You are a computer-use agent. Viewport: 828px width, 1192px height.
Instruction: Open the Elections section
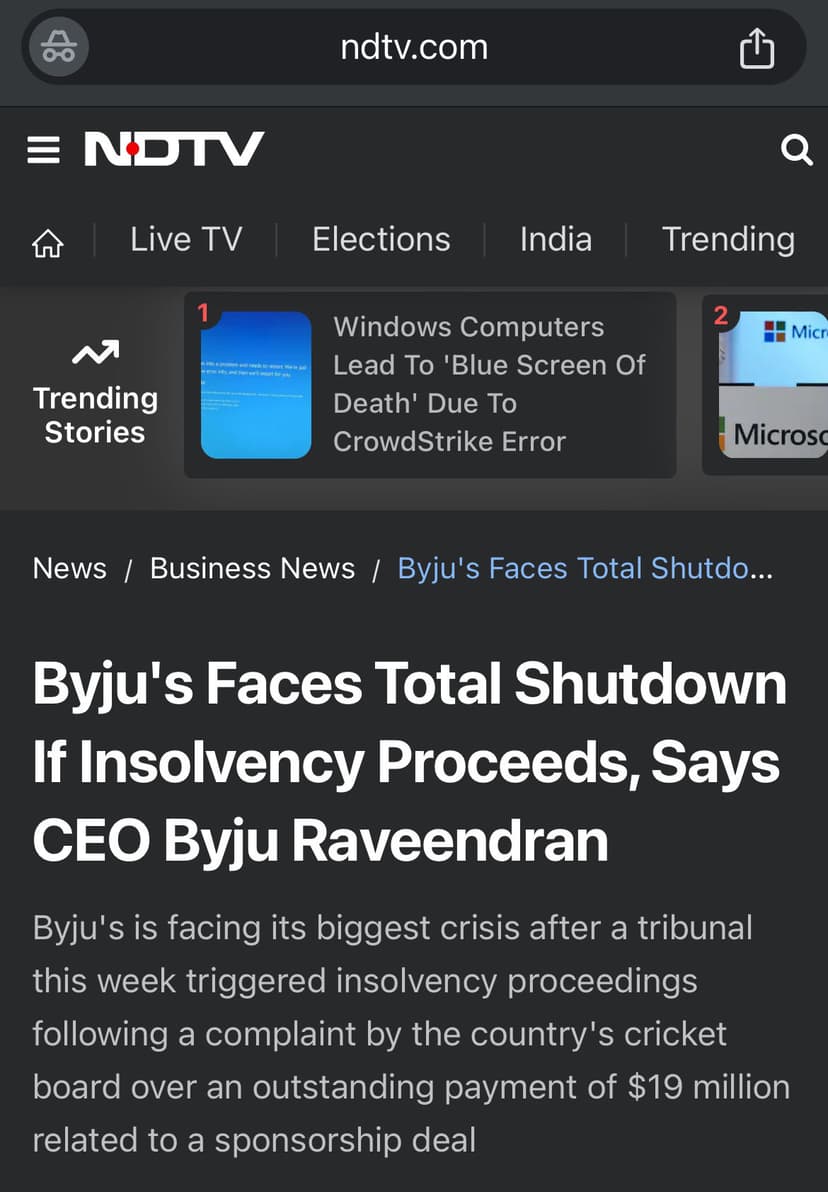point(381,240)
